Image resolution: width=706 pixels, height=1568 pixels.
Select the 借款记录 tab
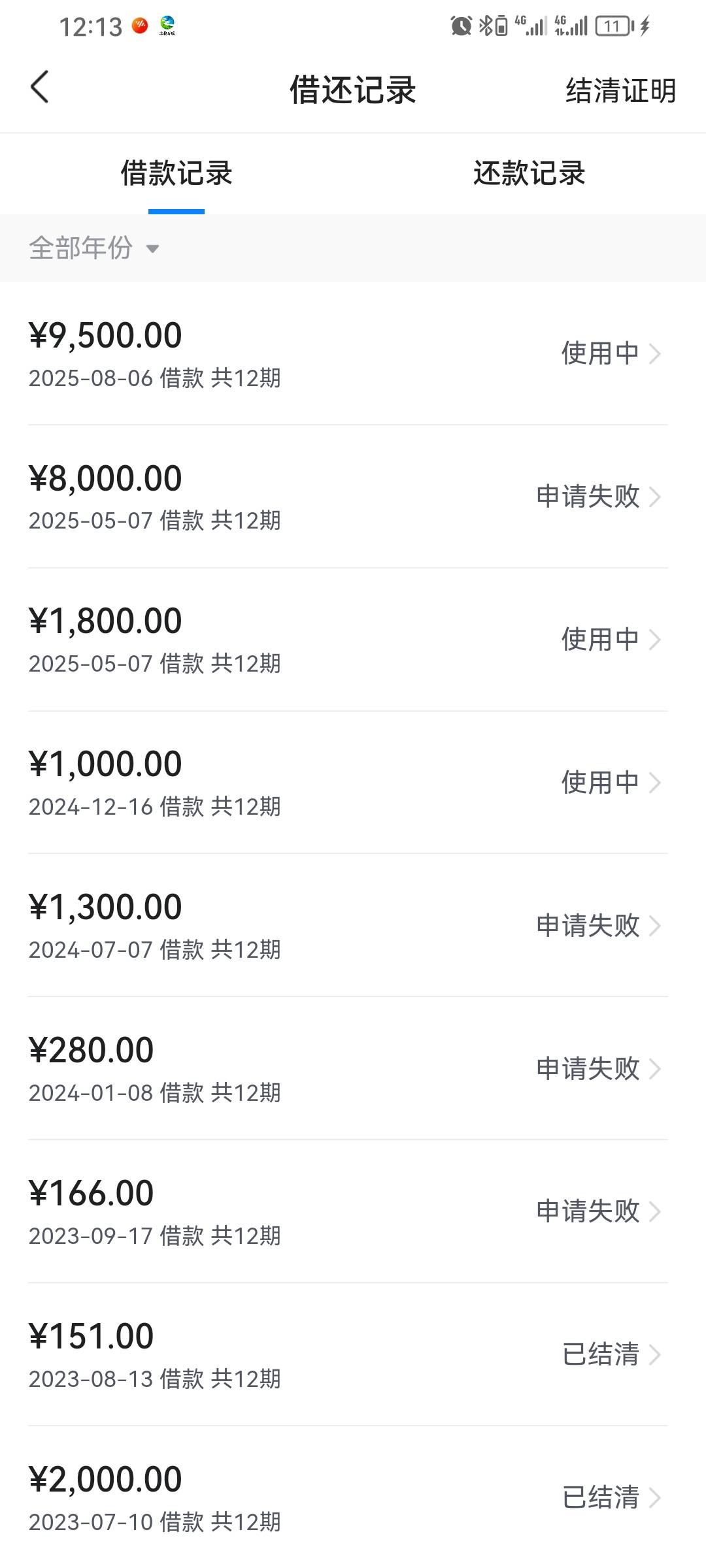pos(176,174)
